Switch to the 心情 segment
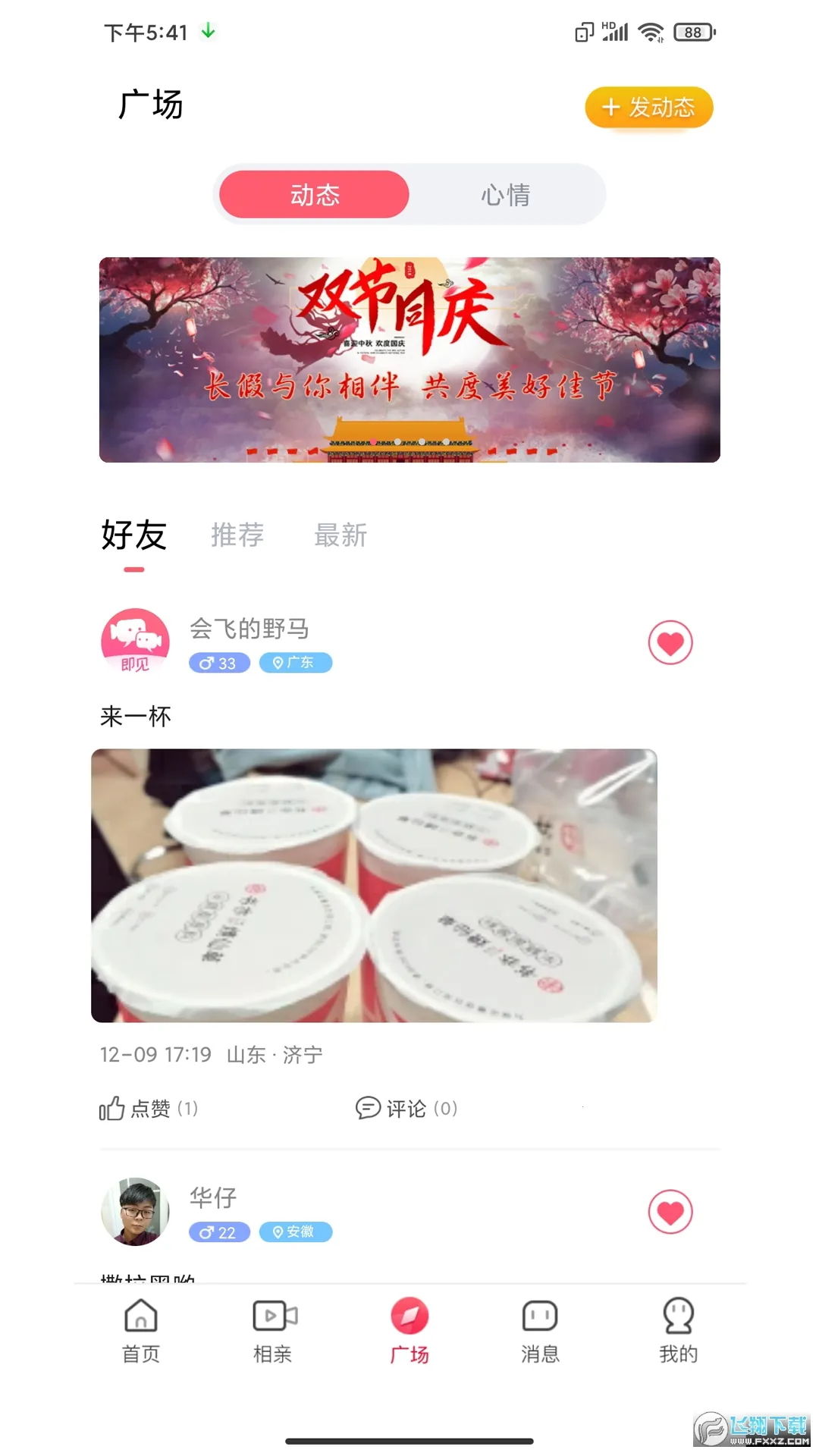The height and width of the screenshot is (1456, 819). pyautogui.click(x=506, y=195)
